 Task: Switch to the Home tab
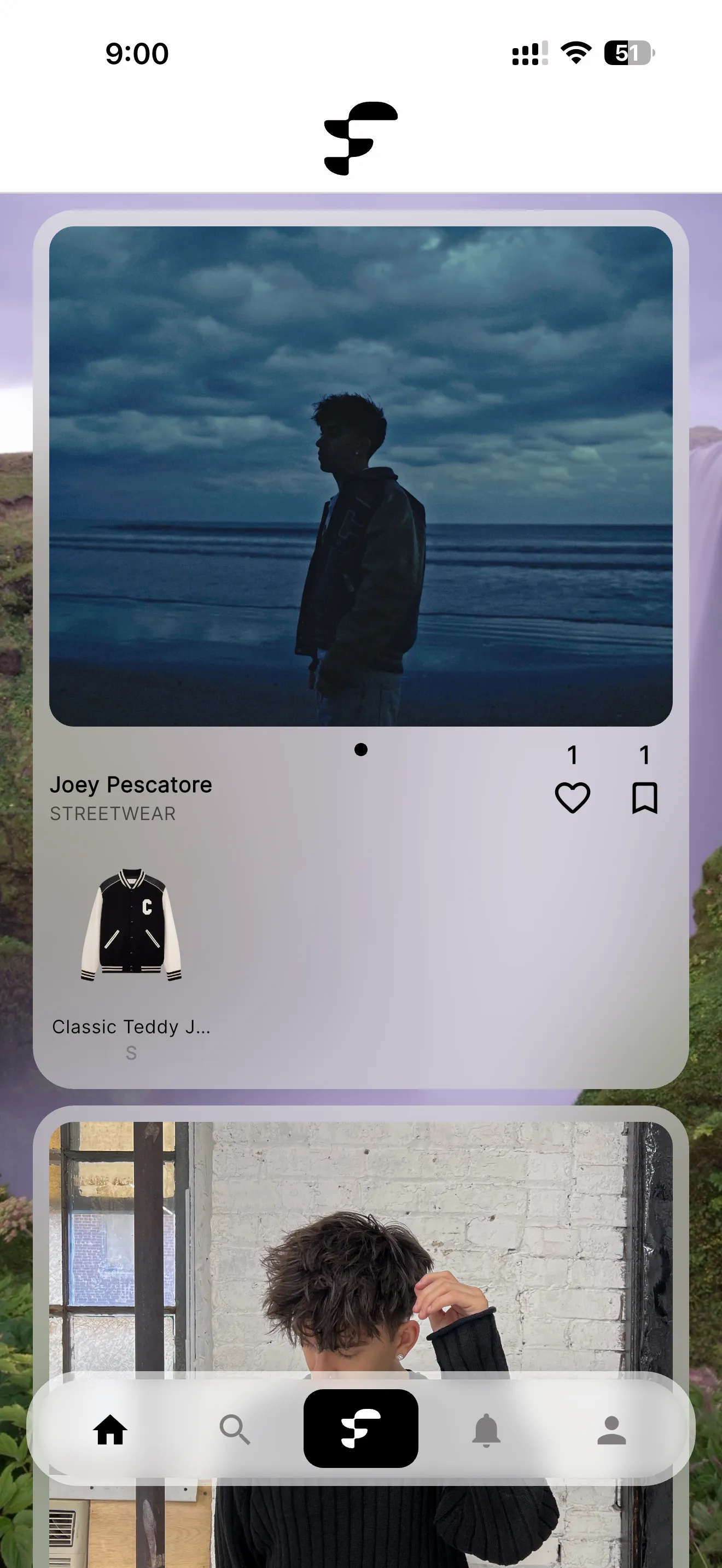coord(110,1429)
